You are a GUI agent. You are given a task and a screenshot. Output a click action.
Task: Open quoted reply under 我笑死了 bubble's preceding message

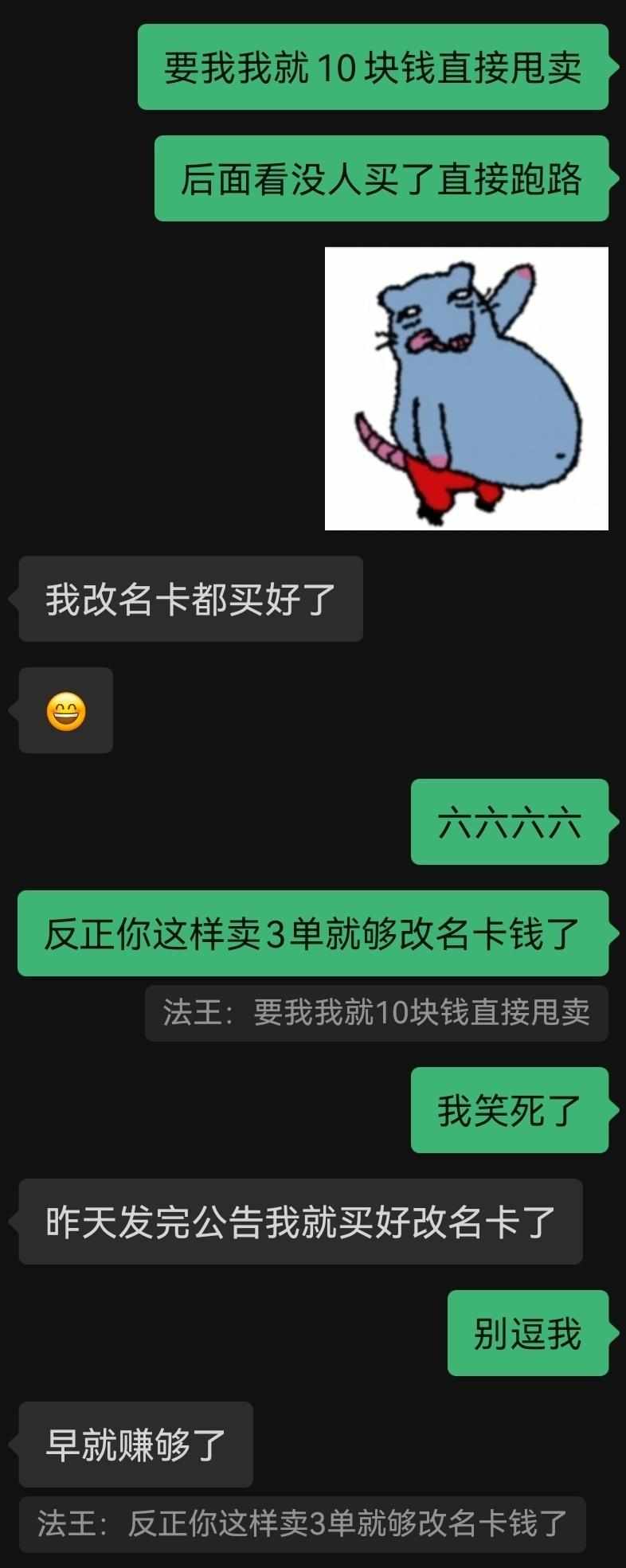pos(376,1013)
